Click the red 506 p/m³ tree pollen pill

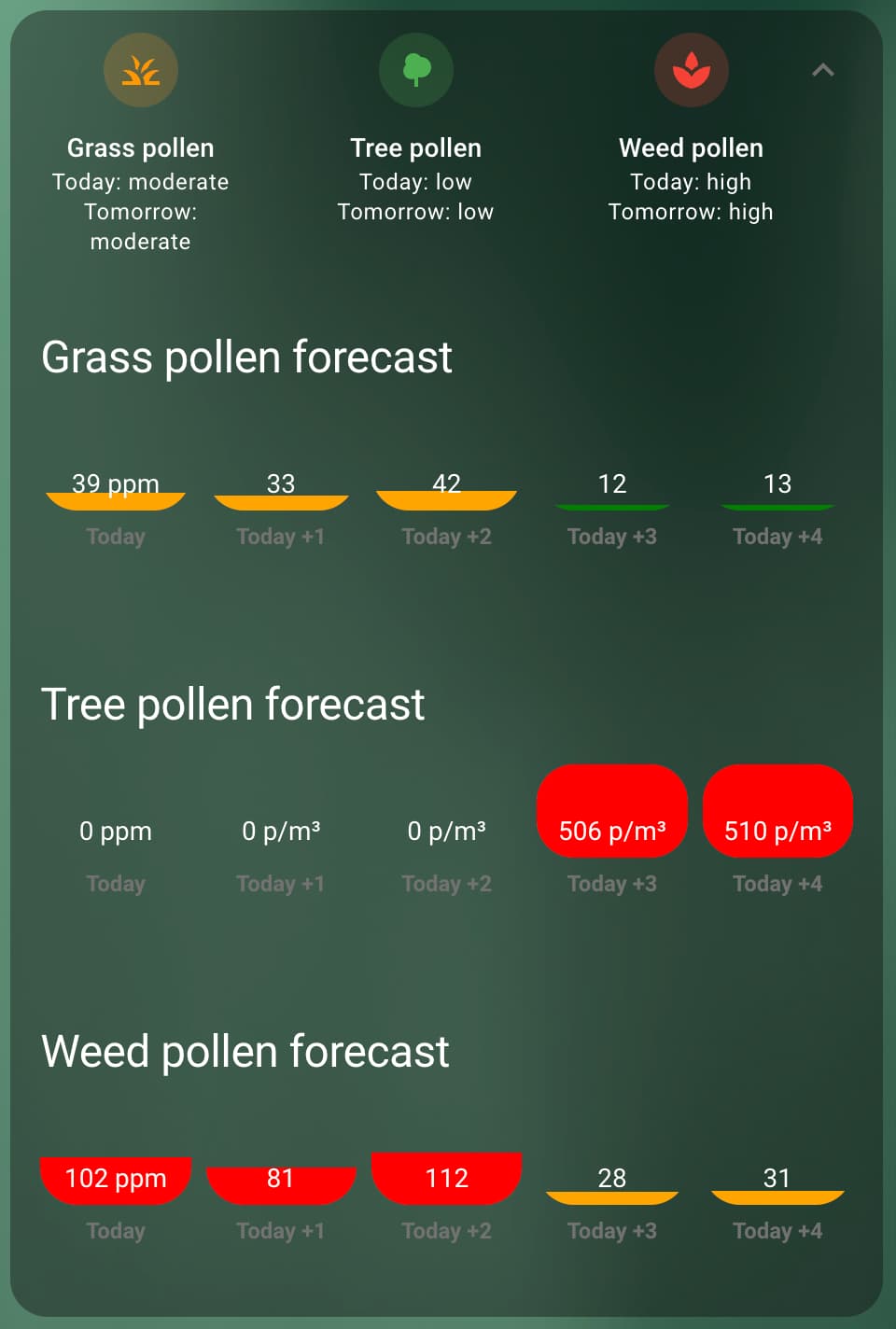(611, 812)
